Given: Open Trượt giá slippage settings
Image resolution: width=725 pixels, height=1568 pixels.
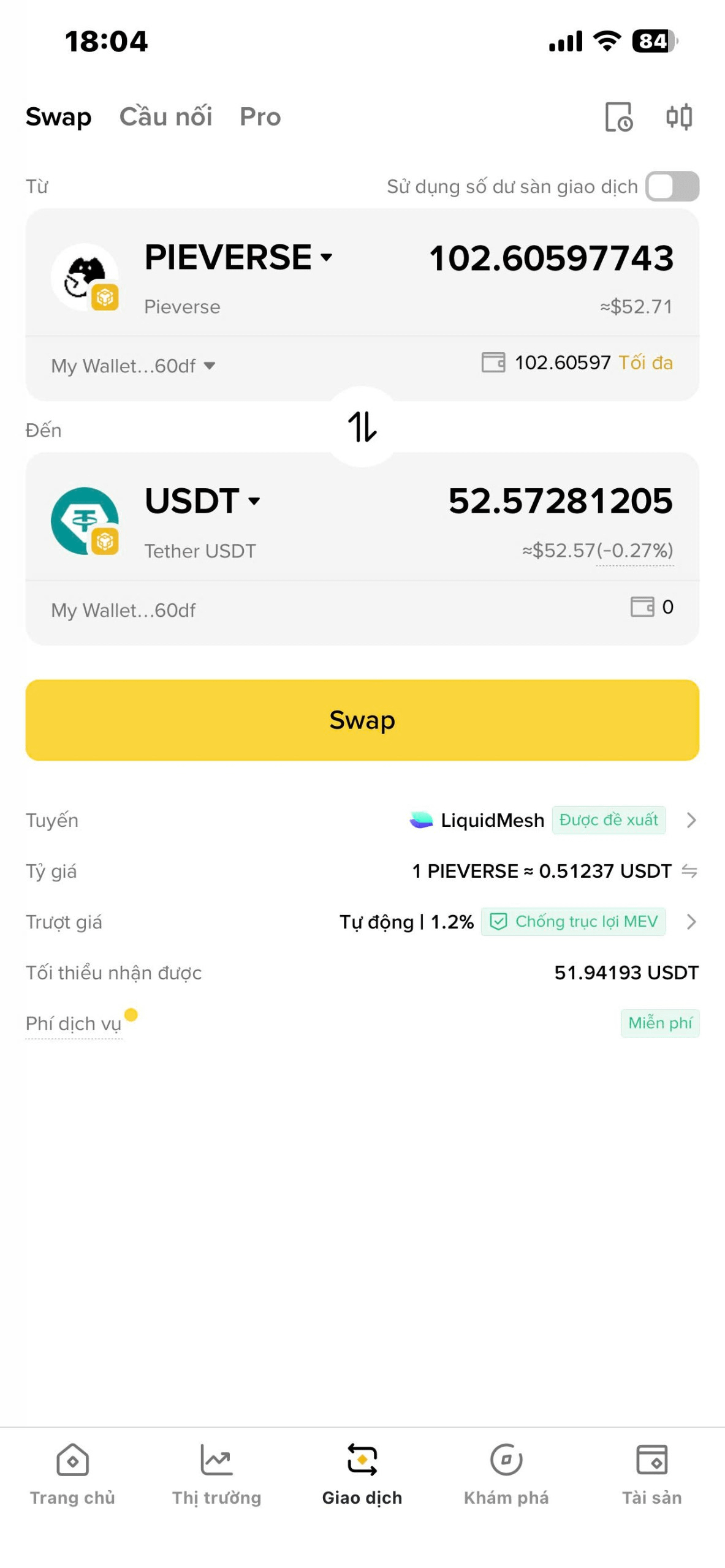Looking at the screenshot, I should click(x=518, y=922).
